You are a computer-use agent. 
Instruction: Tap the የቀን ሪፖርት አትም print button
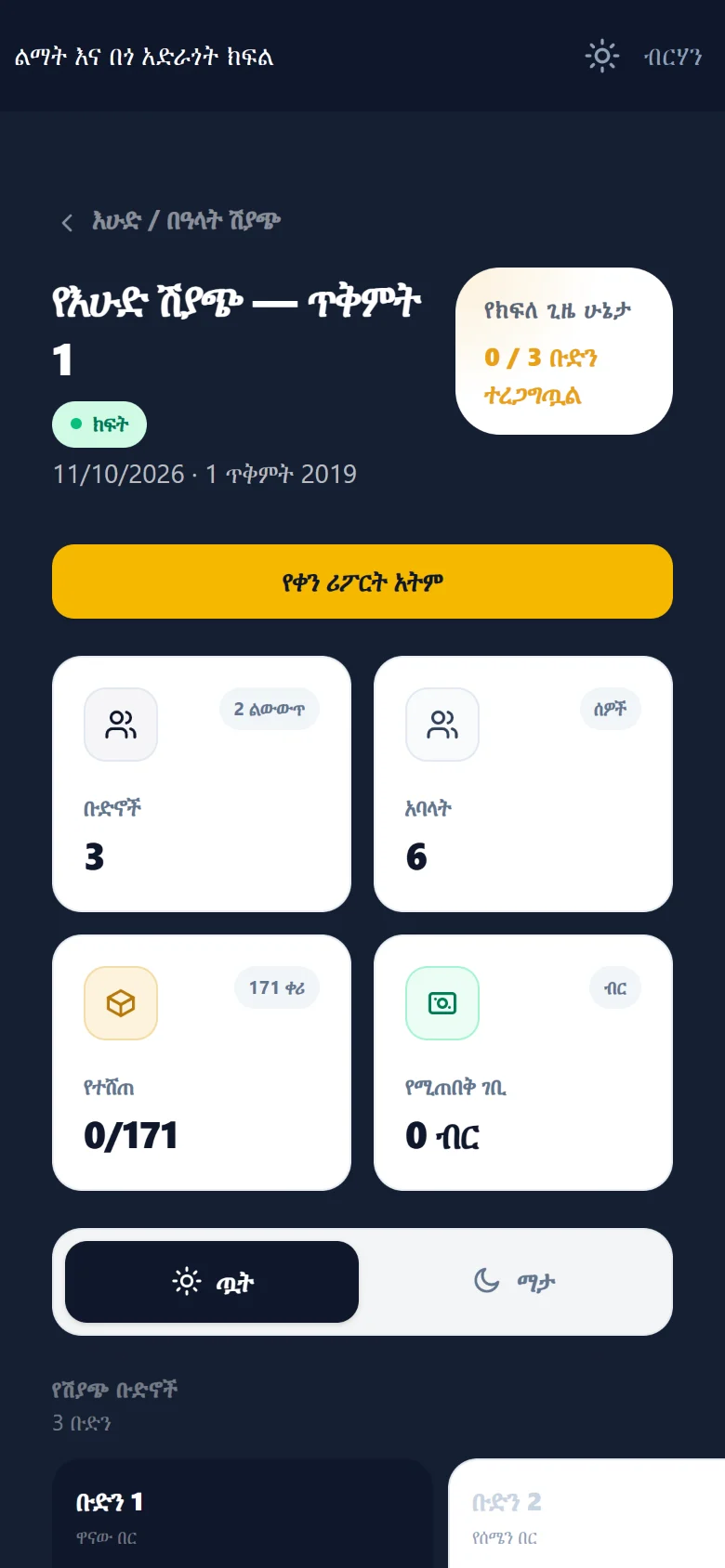click(362, 581)
